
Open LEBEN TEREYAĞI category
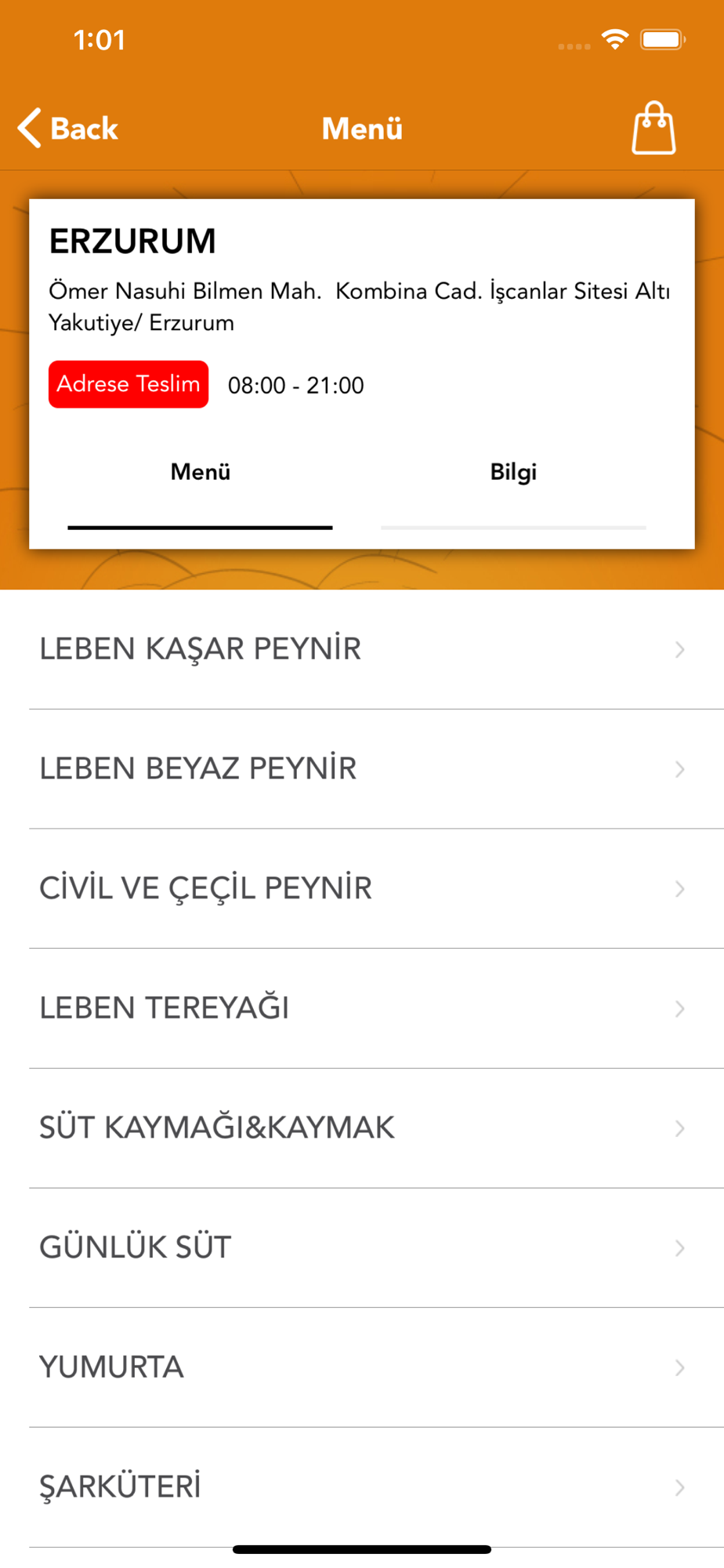coord(362,1008)
